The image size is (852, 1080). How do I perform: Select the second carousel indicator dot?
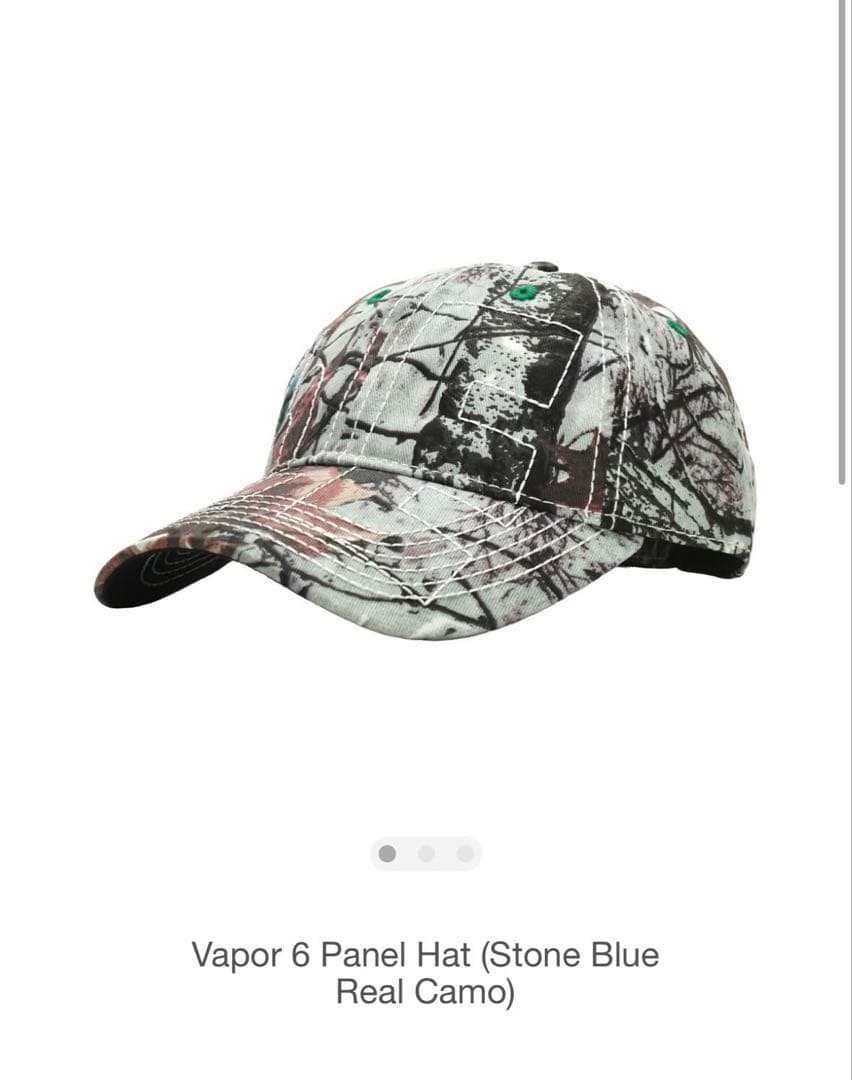pos(426,854)
